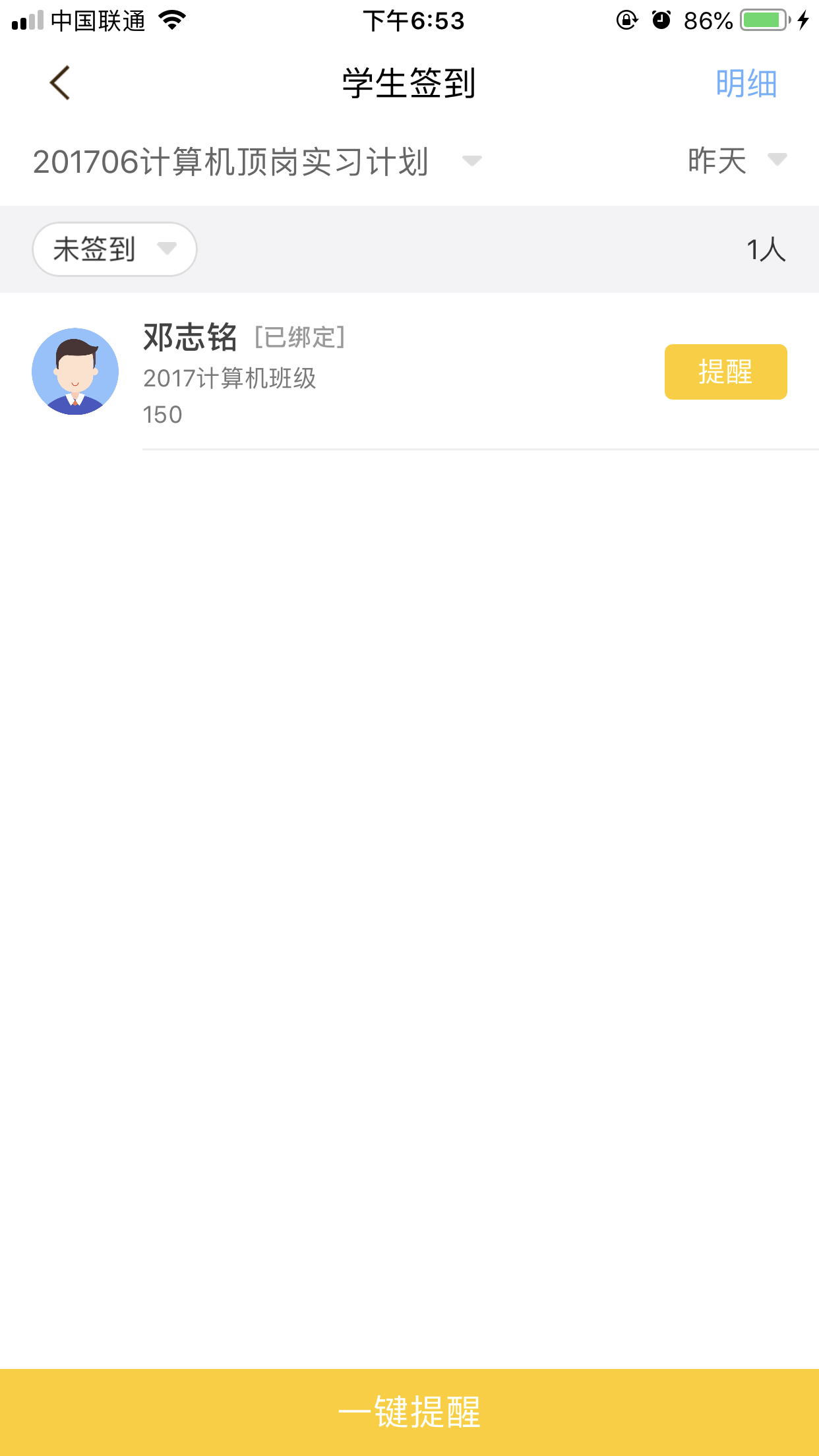Tap the 2017计算机班级 class name

pyautogui.click(x=231, y=379)
